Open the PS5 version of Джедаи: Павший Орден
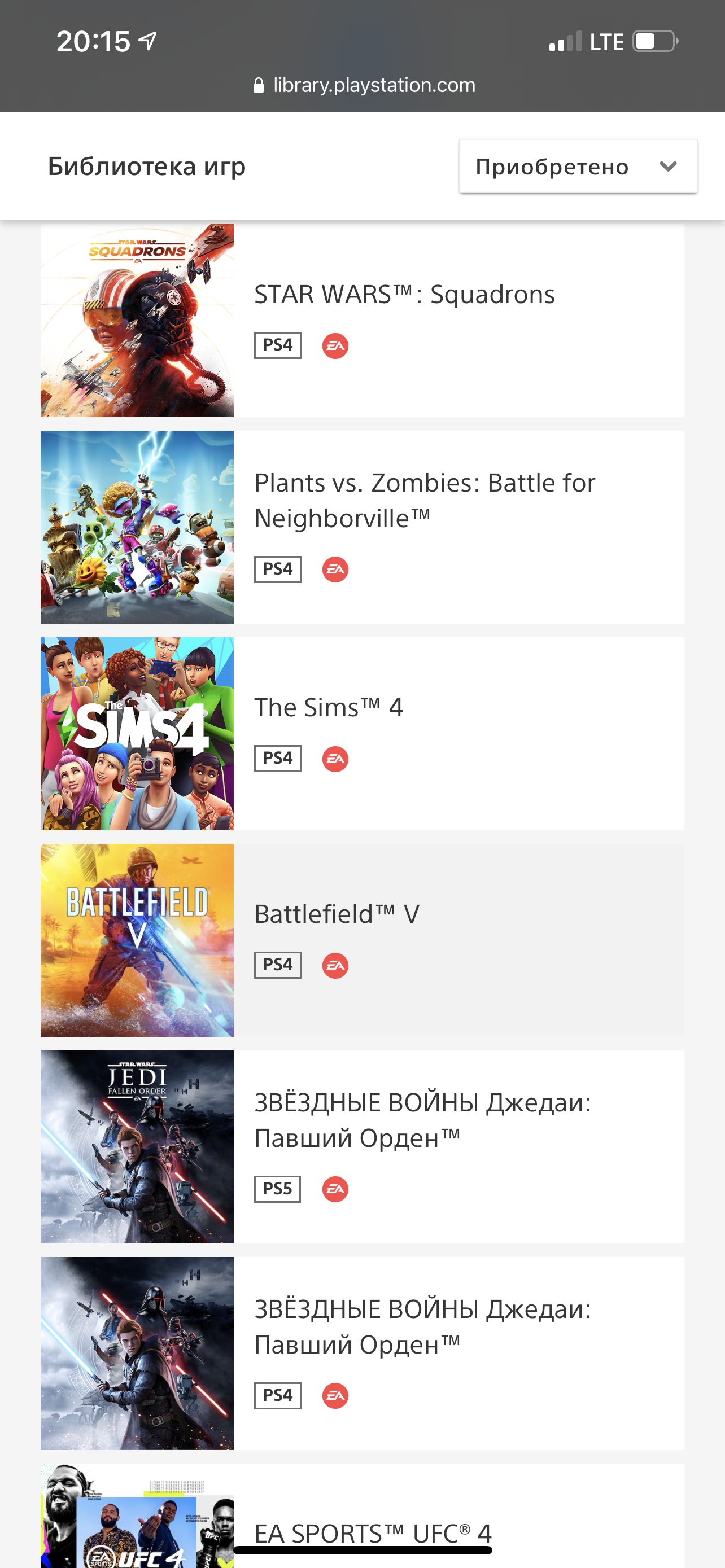 coord(422,1120)
